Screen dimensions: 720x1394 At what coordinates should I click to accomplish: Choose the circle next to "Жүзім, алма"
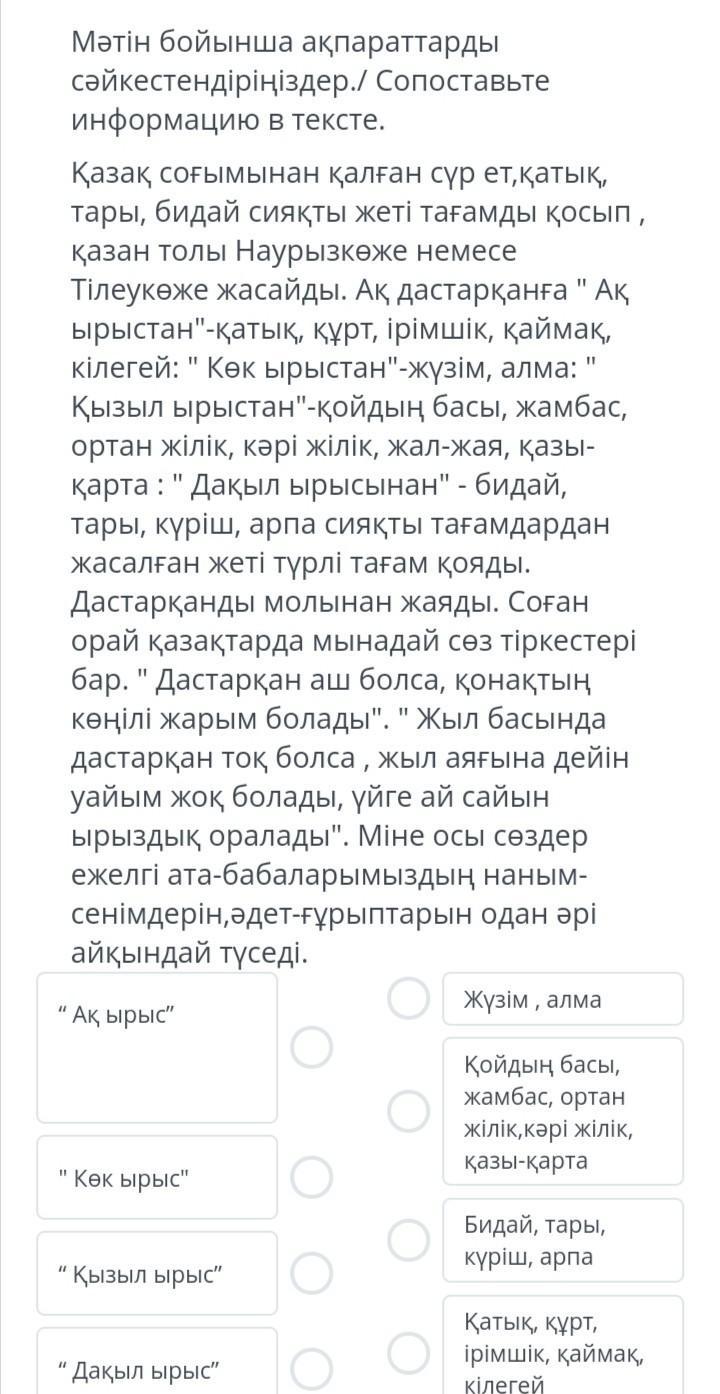click(408, 998)
